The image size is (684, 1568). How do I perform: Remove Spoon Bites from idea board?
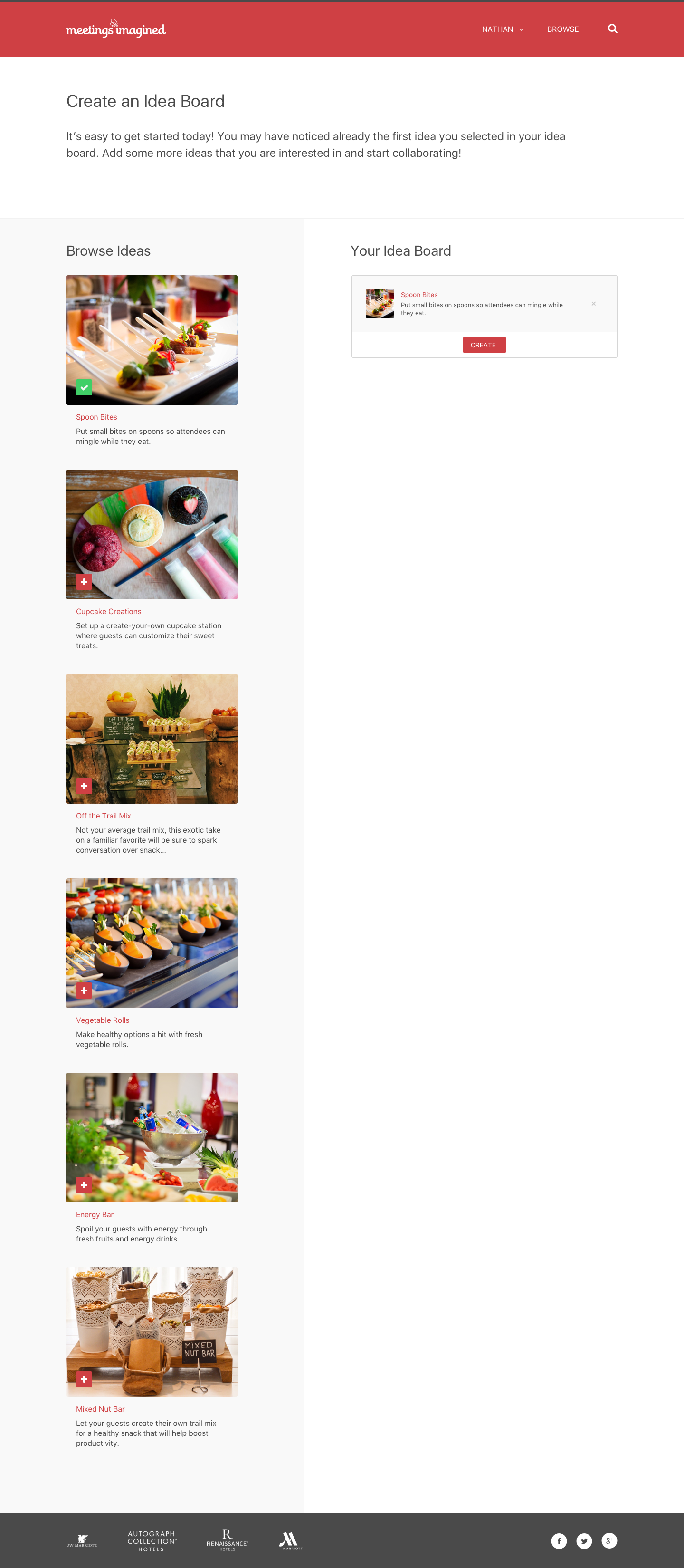[593, 304]
